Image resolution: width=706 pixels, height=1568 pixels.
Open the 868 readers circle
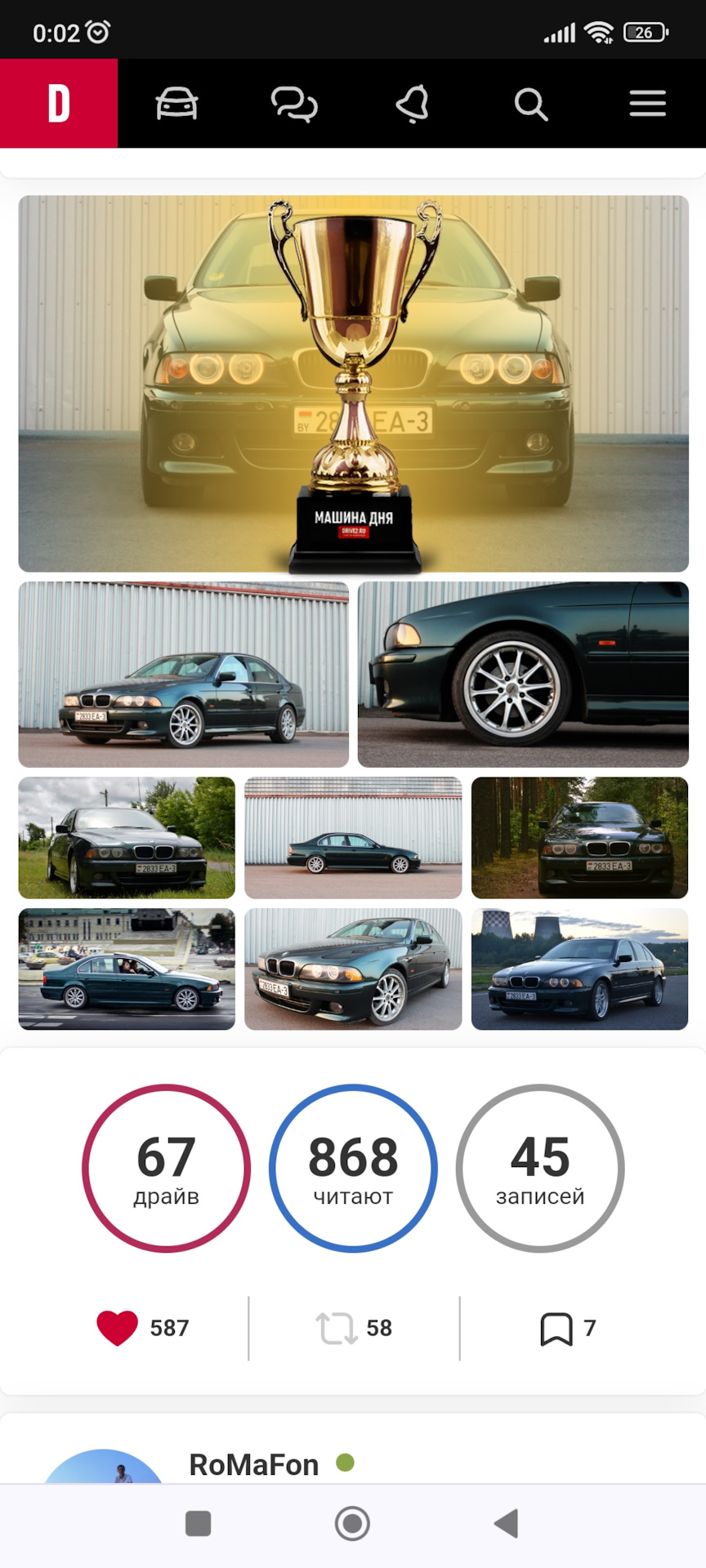pos(353,1168)
